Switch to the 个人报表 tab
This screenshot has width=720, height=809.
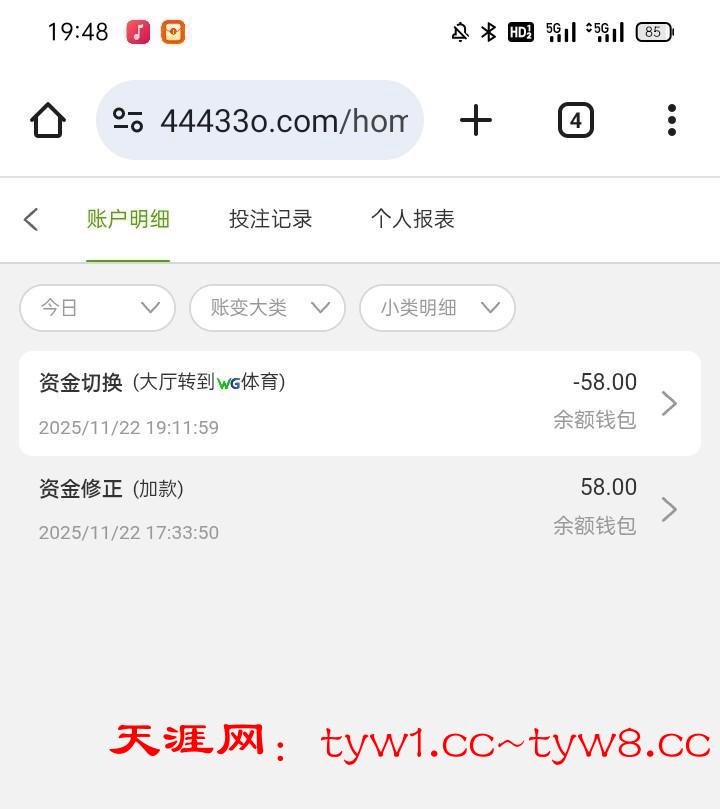(412, 219)
